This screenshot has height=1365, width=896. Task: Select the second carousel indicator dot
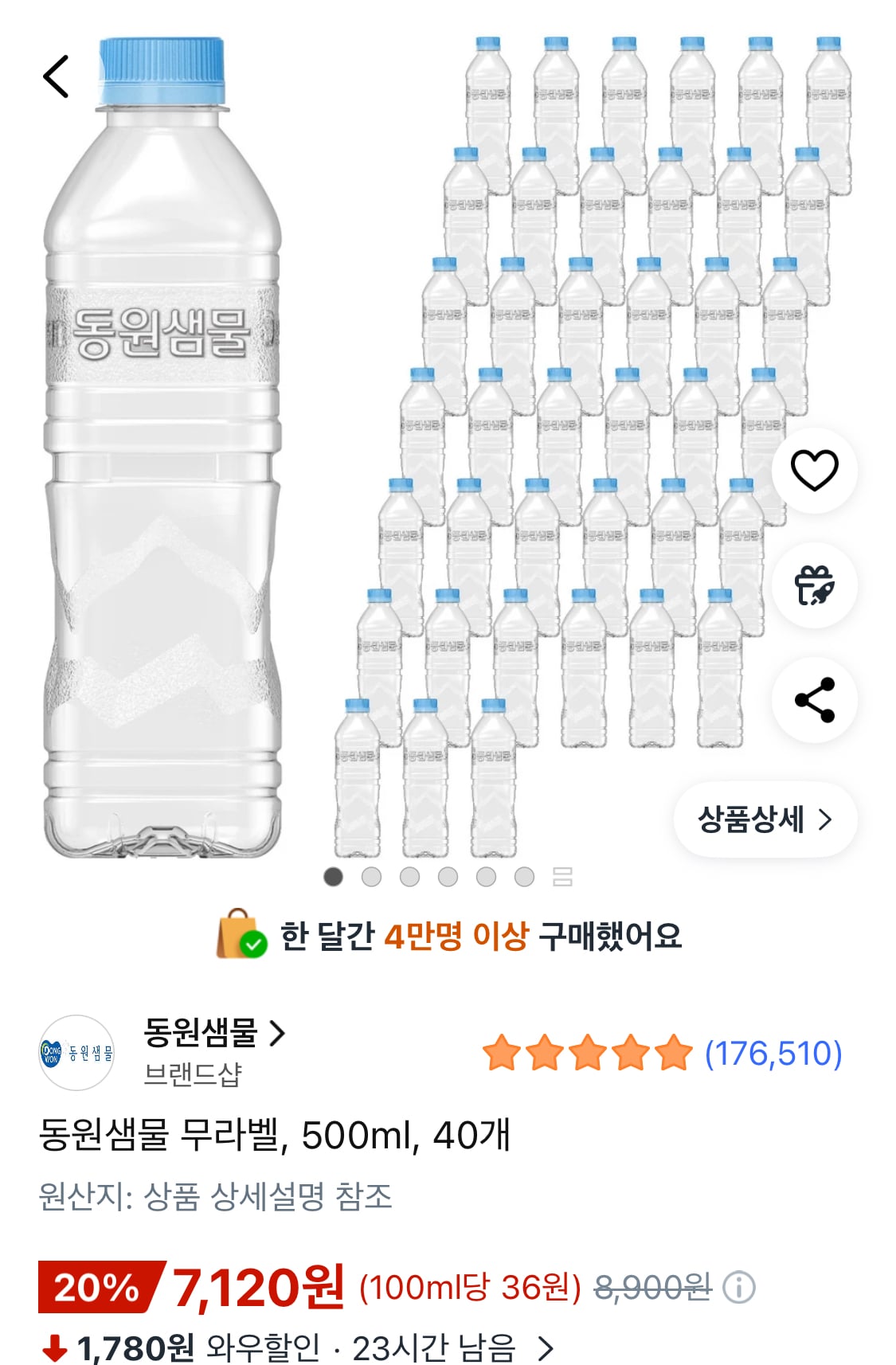click(x=370, y=877)
